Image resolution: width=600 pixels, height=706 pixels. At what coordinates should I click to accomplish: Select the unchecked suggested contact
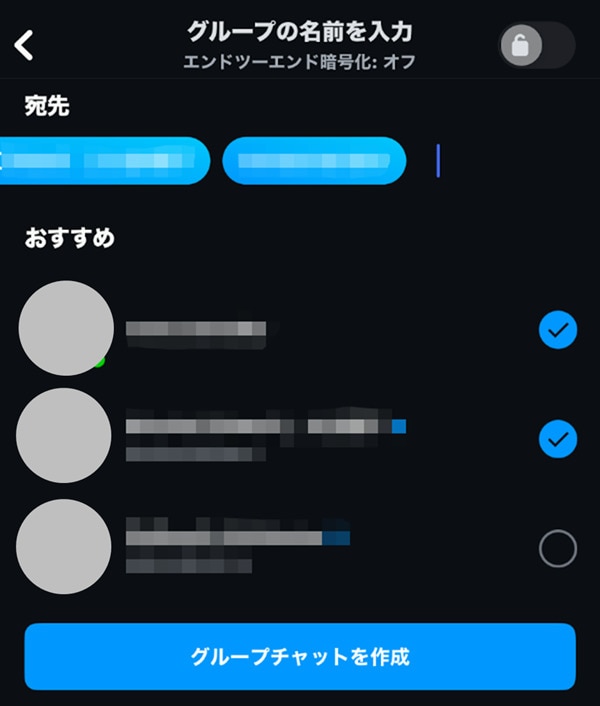tap(557, 548)
